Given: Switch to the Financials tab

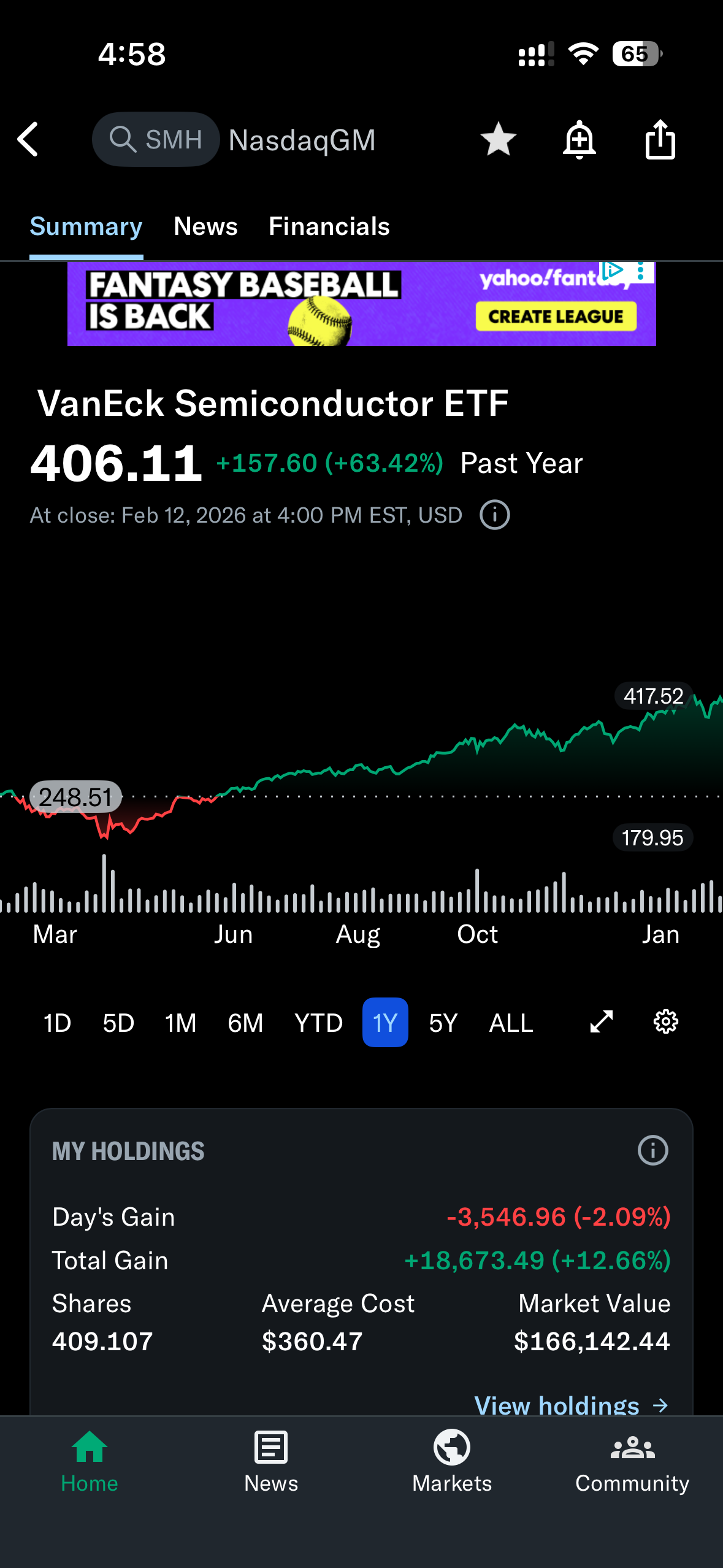Looking at the screenshot, I should pos(329,226).
